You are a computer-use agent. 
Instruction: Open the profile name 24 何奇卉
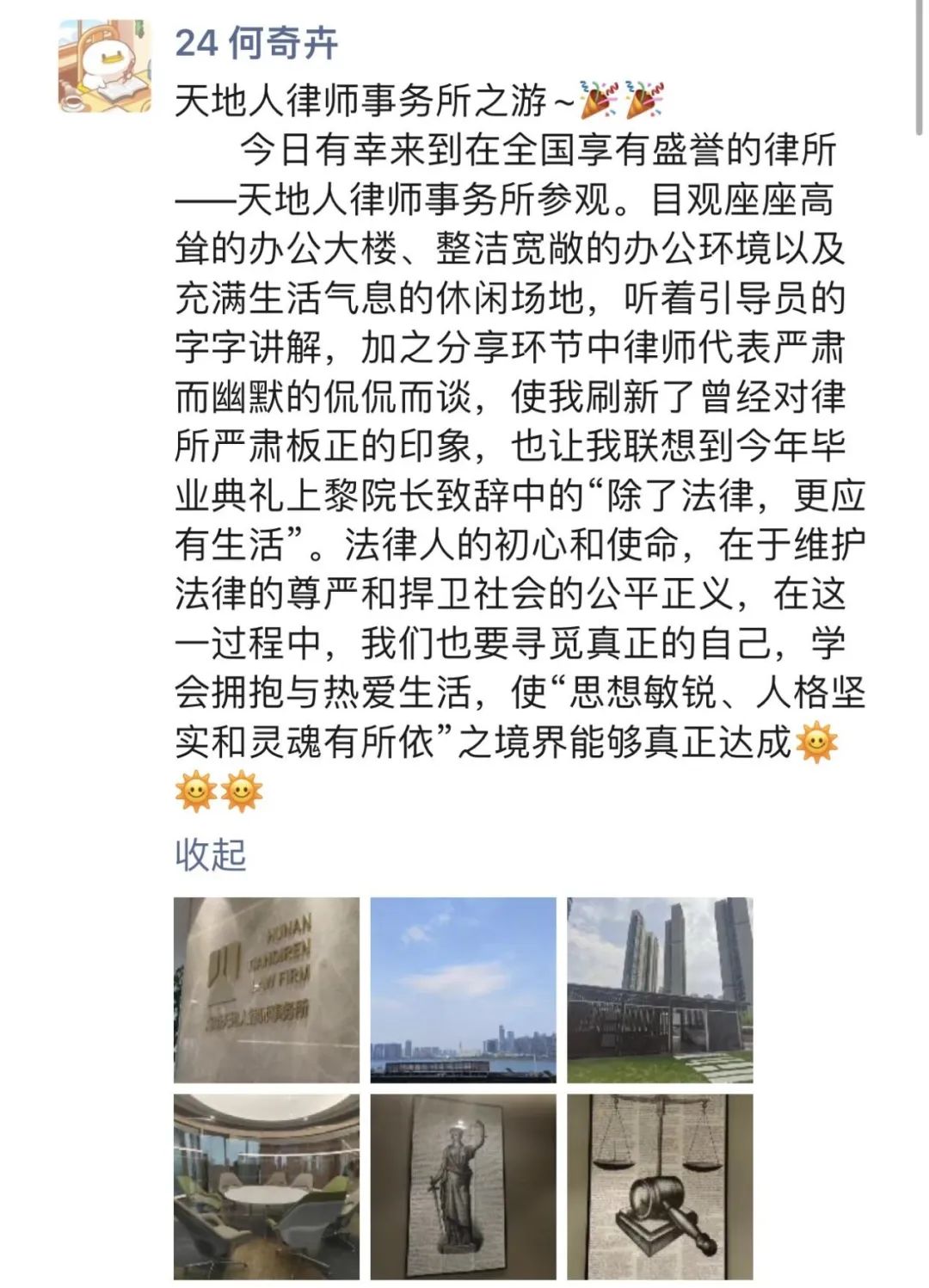coord(256,43)
